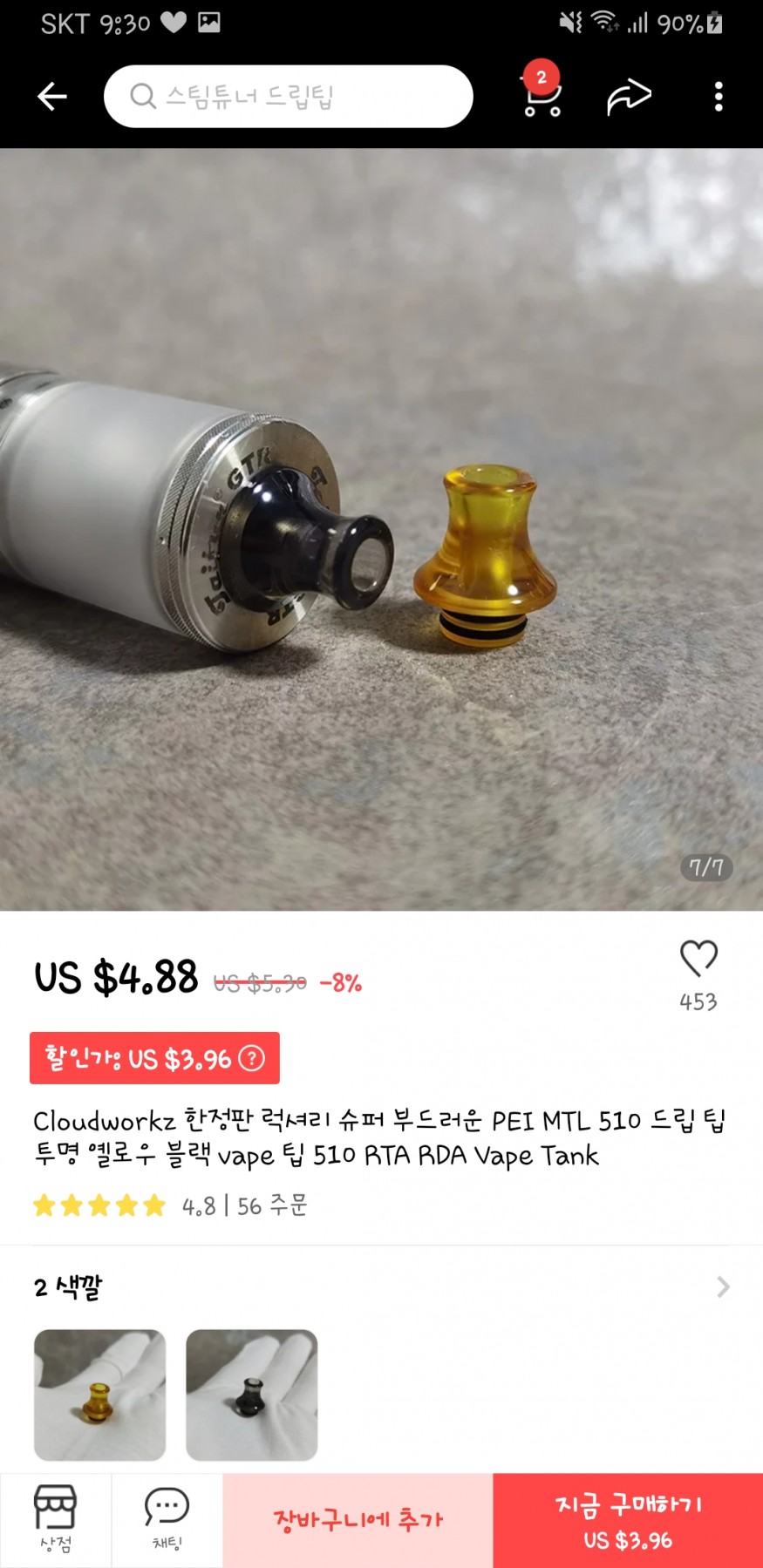Expand the 2 색깔 color options
This screenshot has height=1568, width=763.
click(722, 1286)
